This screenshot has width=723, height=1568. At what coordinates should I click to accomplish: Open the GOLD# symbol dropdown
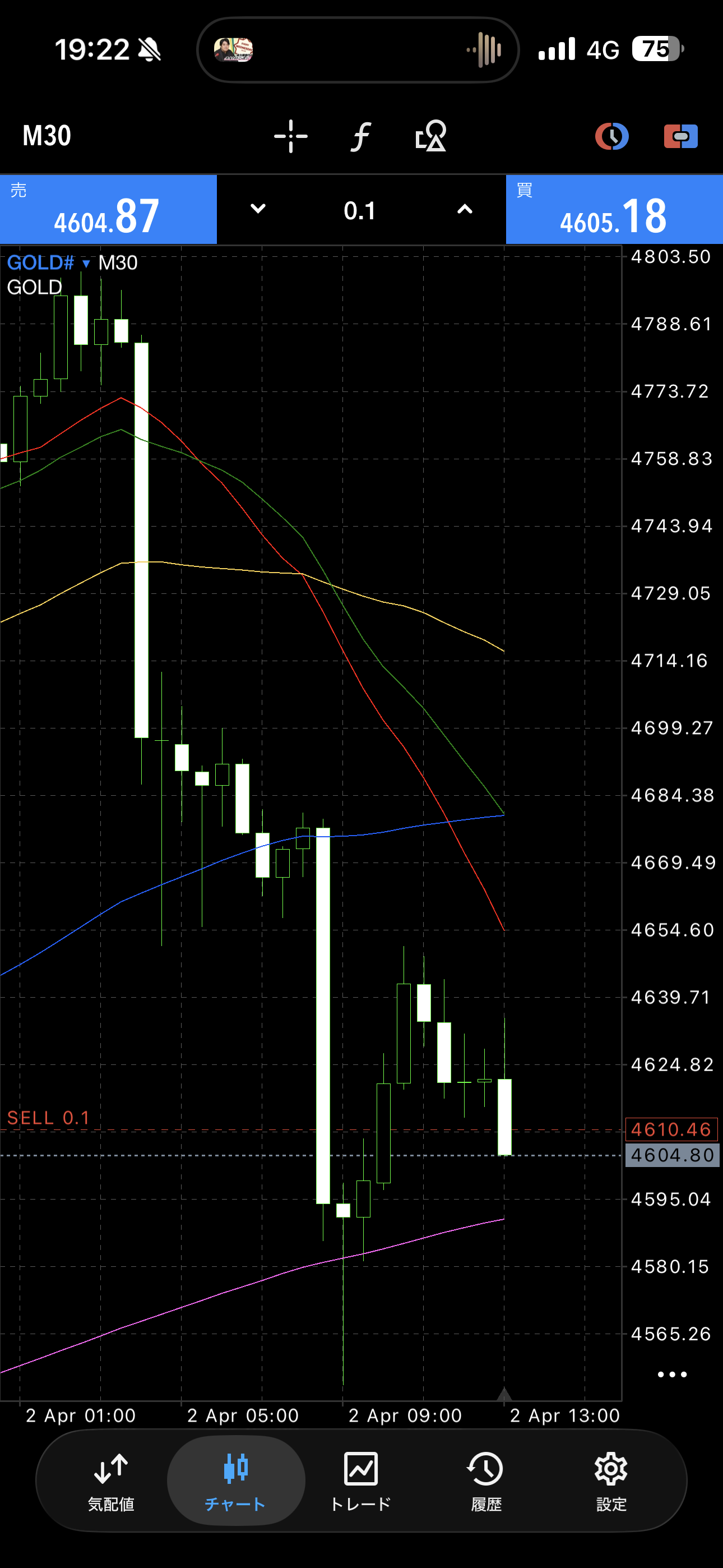pos(49,263)
